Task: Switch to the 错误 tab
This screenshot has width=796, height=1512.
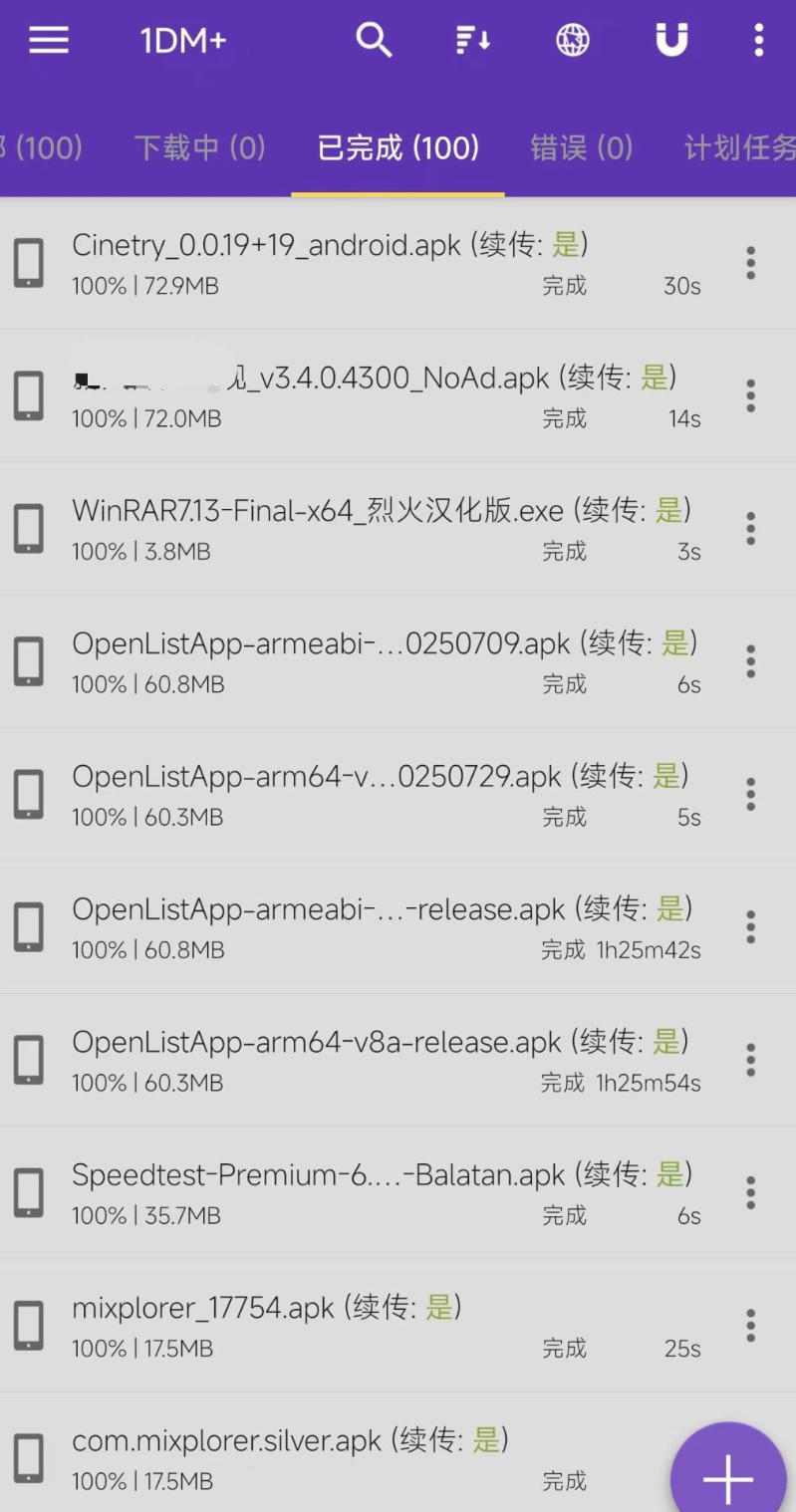Action: point(582,147)
